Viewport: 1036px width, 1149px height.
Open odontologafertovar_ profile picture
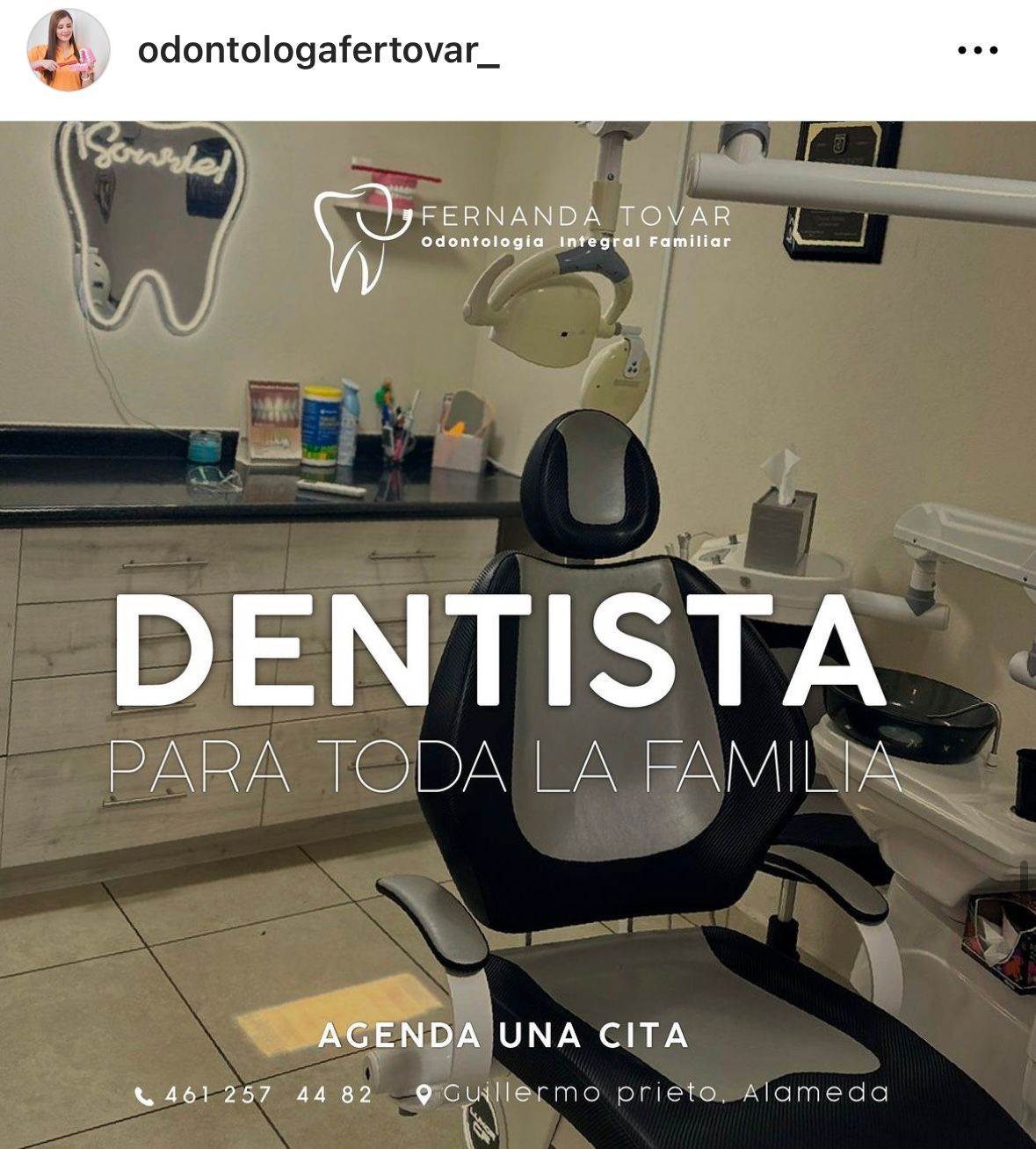68,50
